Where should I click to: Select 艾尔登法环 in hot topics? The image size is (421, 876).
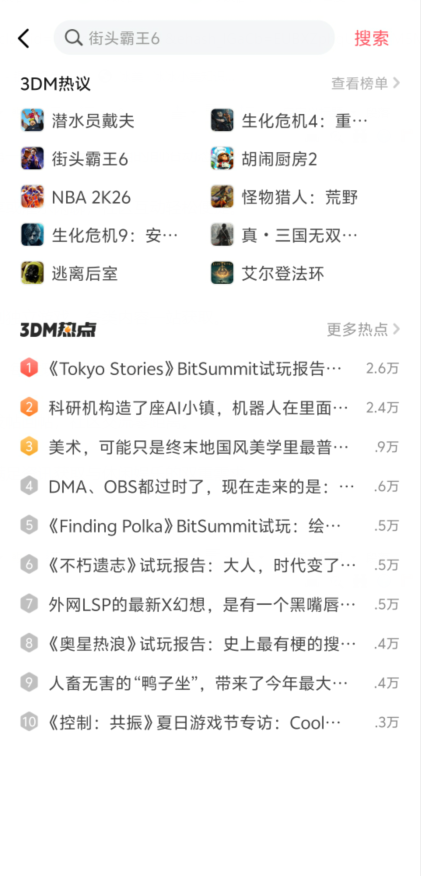[x=267, y=274]
